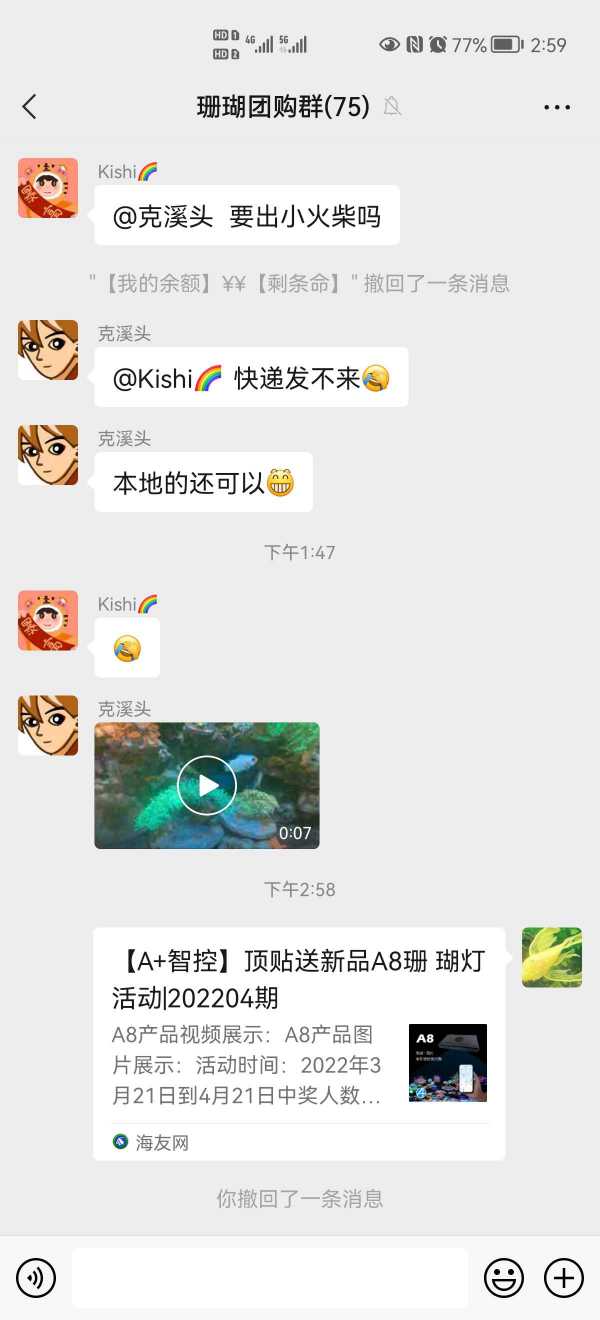Focus the message text field
The image size is (600, 1320).
[270, 1277]
